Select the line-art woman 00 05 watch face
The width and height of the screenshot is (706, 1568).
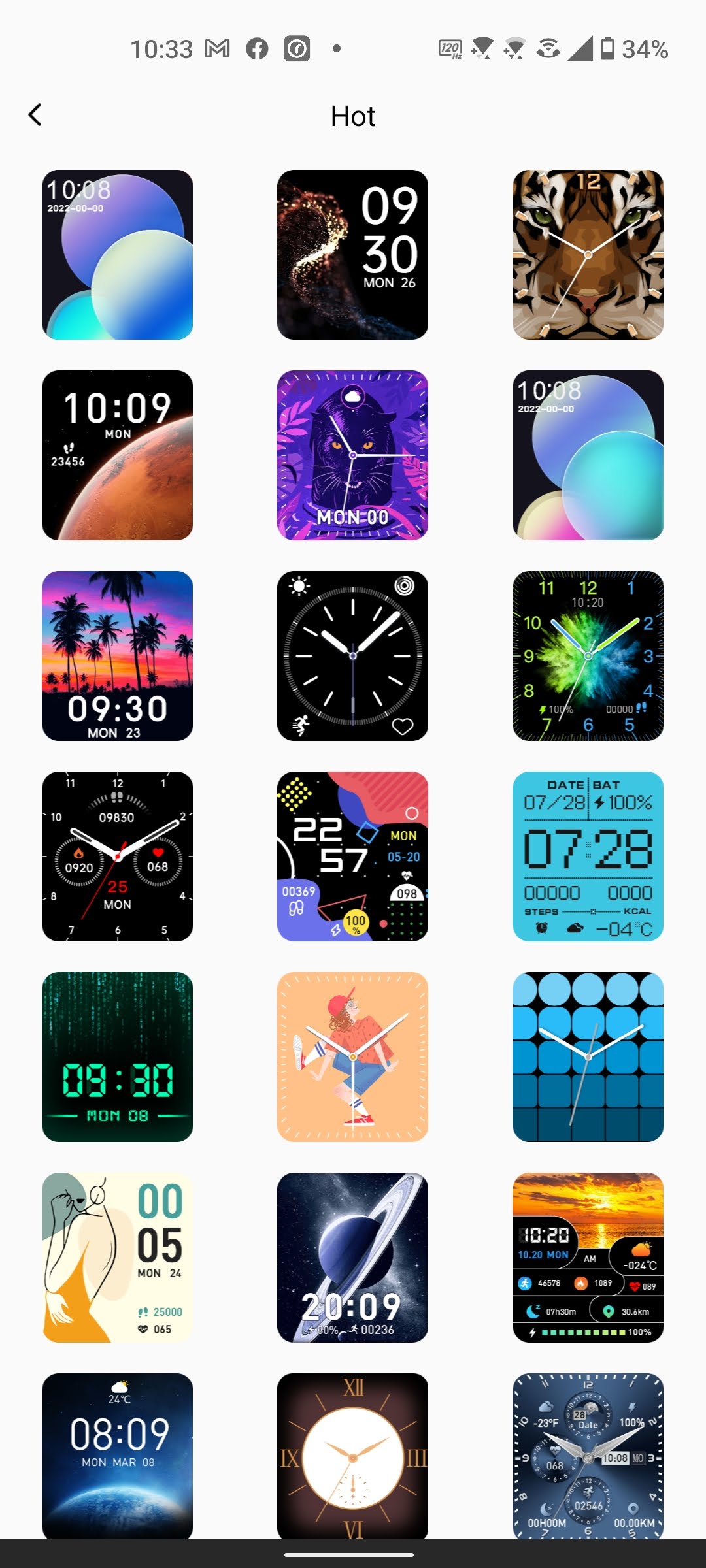117,1258
